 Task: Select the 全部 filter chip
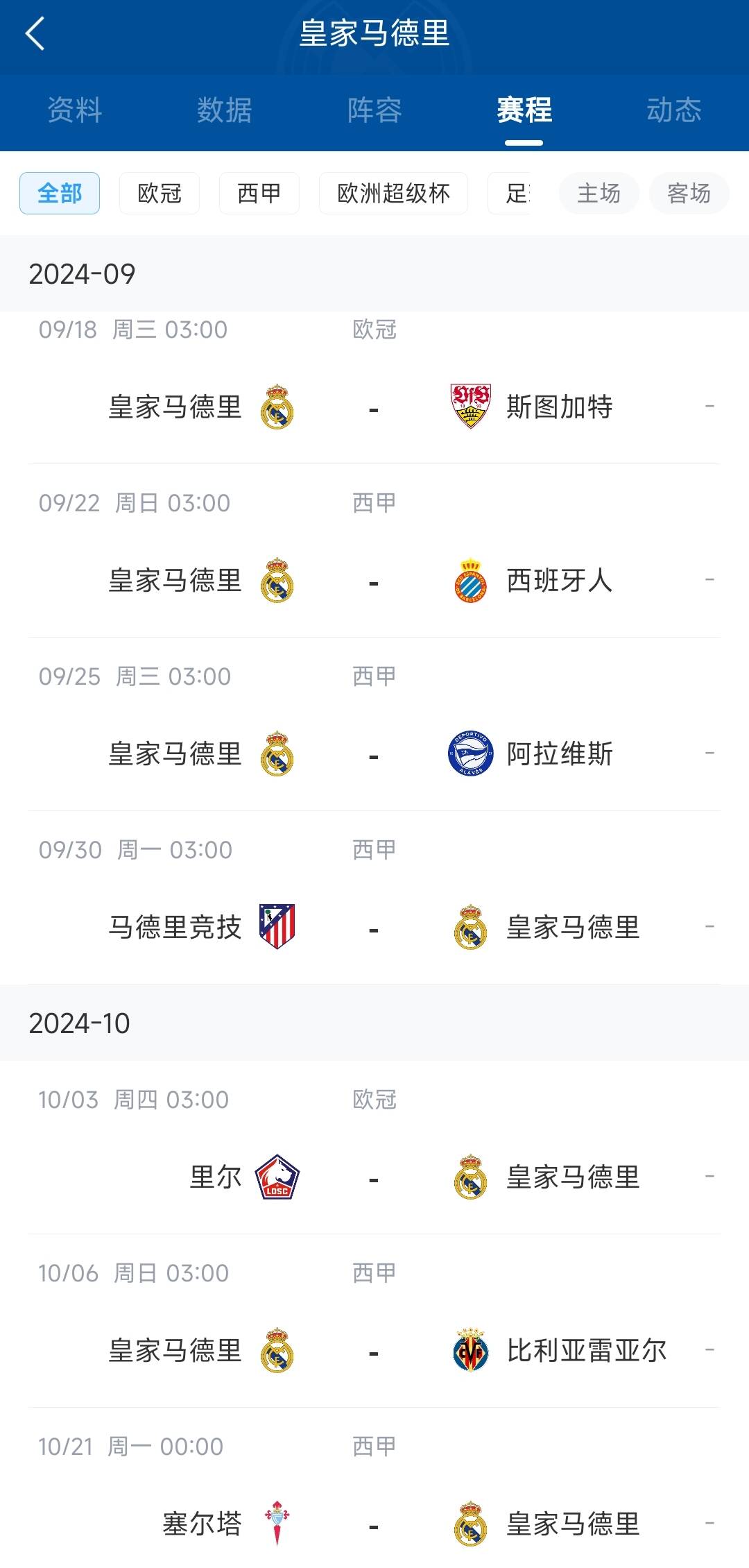60,193
